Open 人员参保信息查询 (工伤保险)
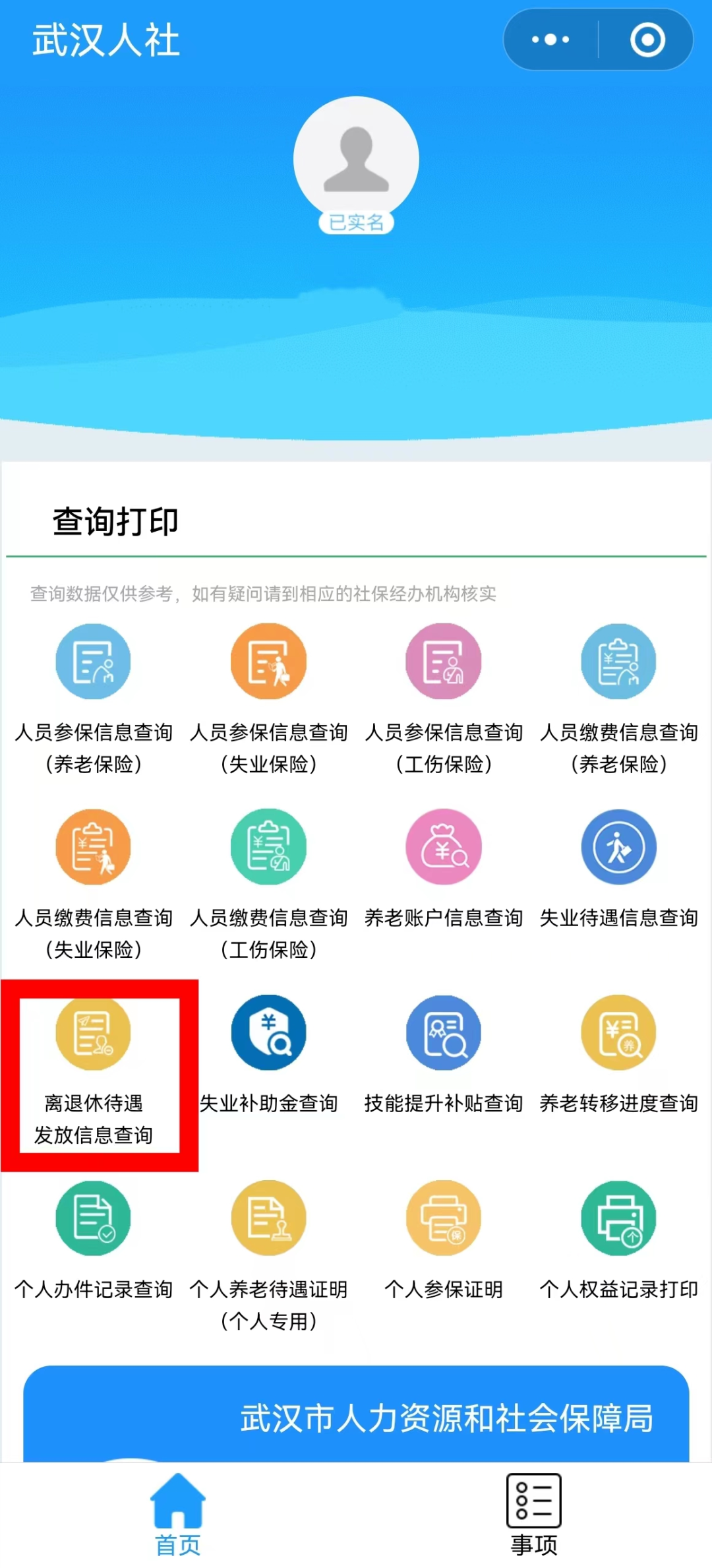The width and height of the screenshot is (712, 1568). 443,662
